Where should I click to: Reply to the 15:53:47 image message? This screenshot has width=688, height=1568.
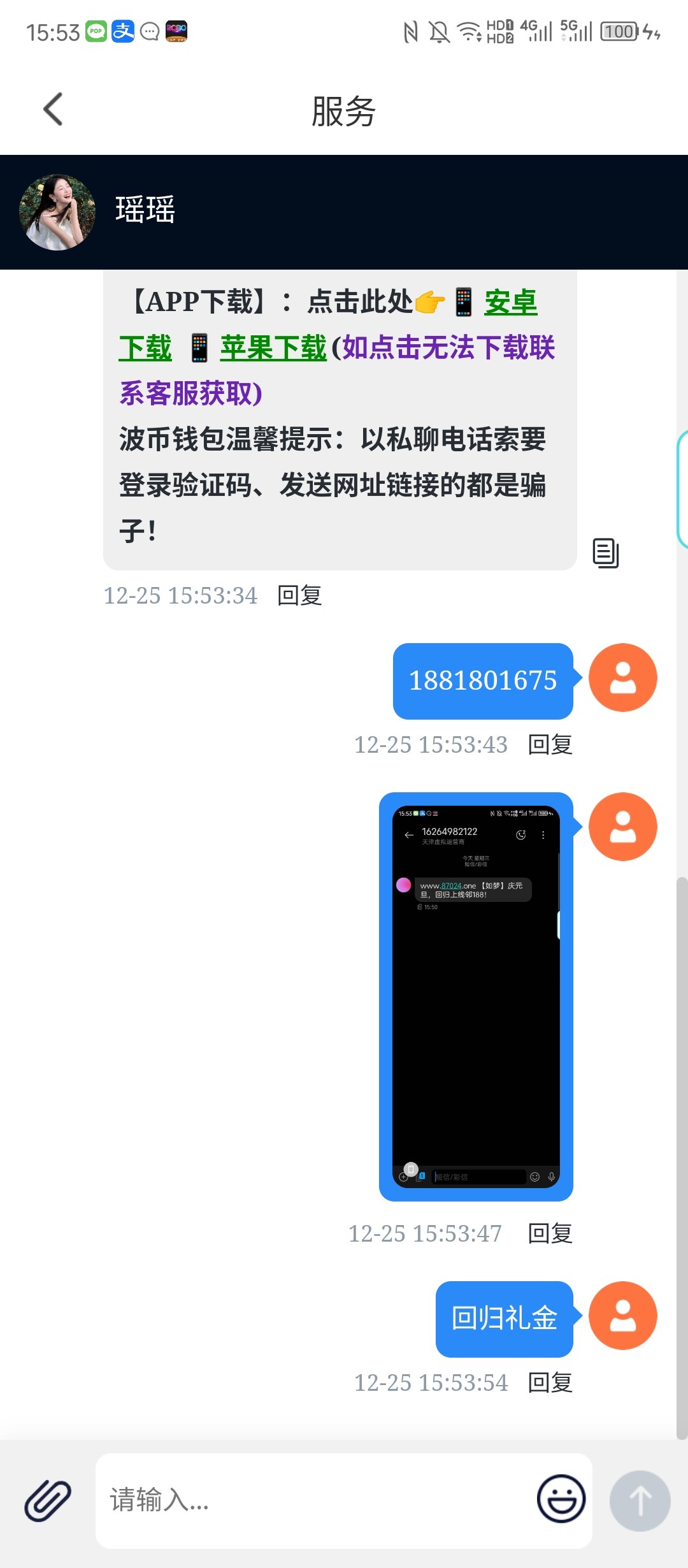(x=550, y=1233)
